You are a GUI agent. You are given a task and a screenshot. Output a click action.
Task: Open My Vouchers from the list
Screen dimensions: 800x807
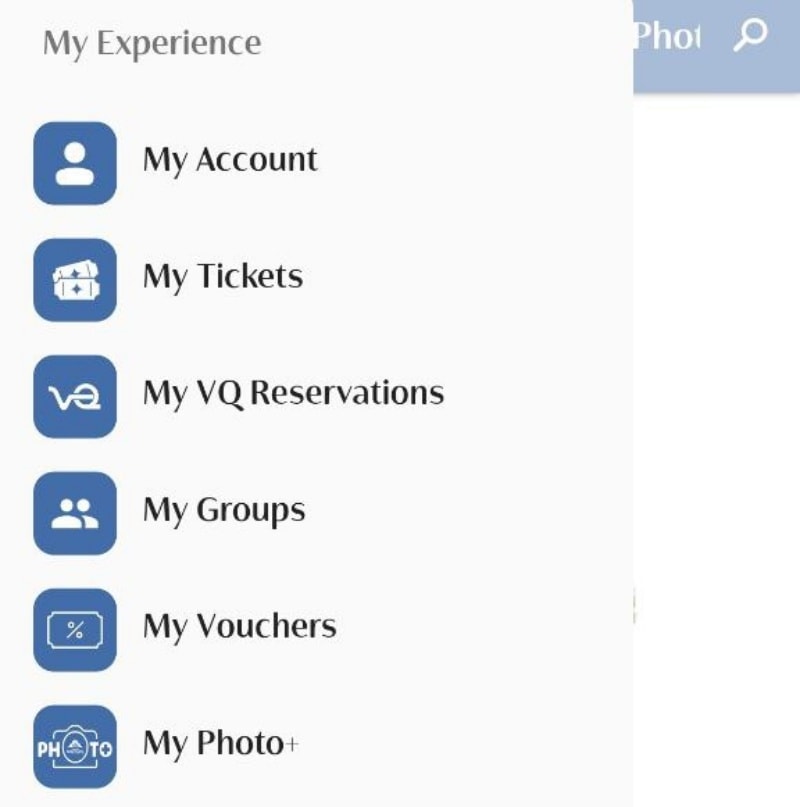(x=237, y=627)
